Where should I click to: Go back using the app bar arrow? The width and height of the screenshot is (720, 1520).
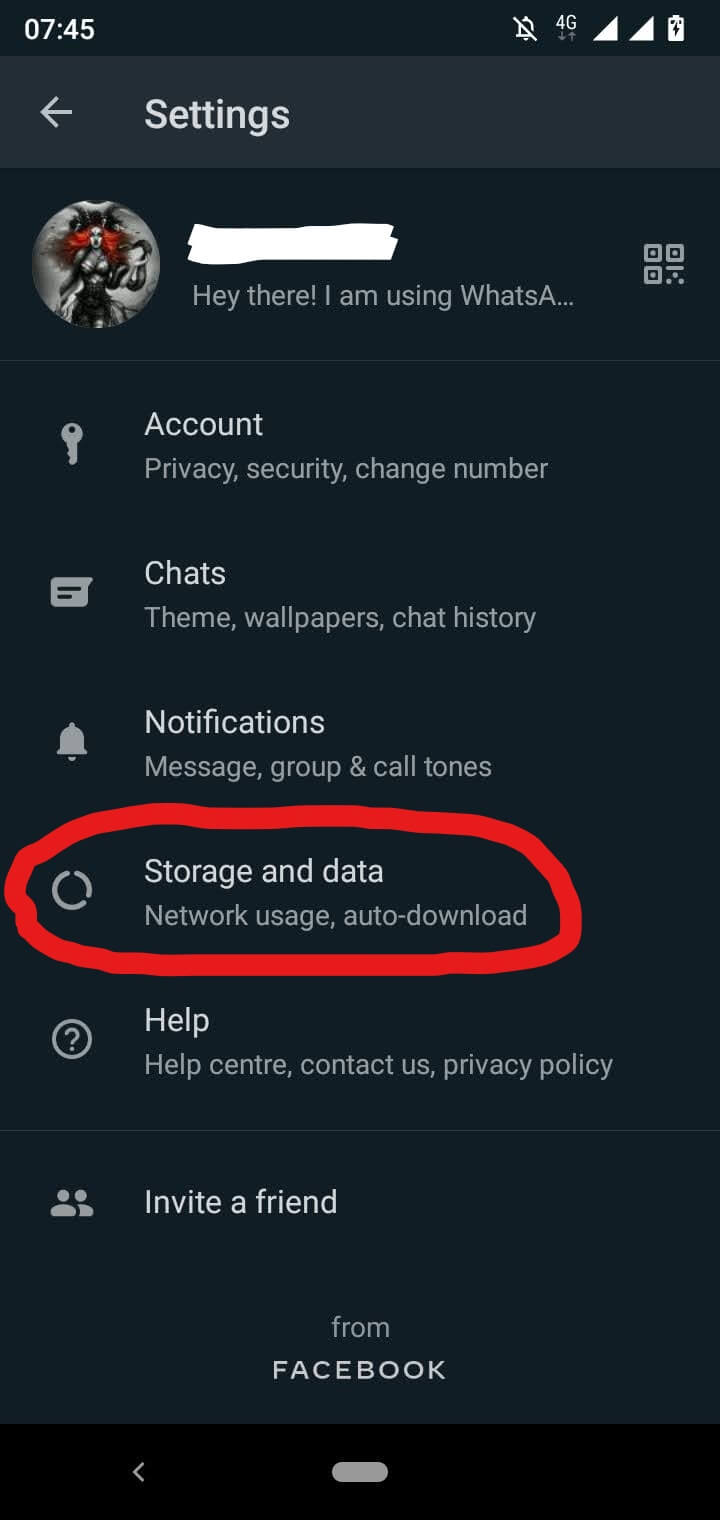click(x=56, y=113)
